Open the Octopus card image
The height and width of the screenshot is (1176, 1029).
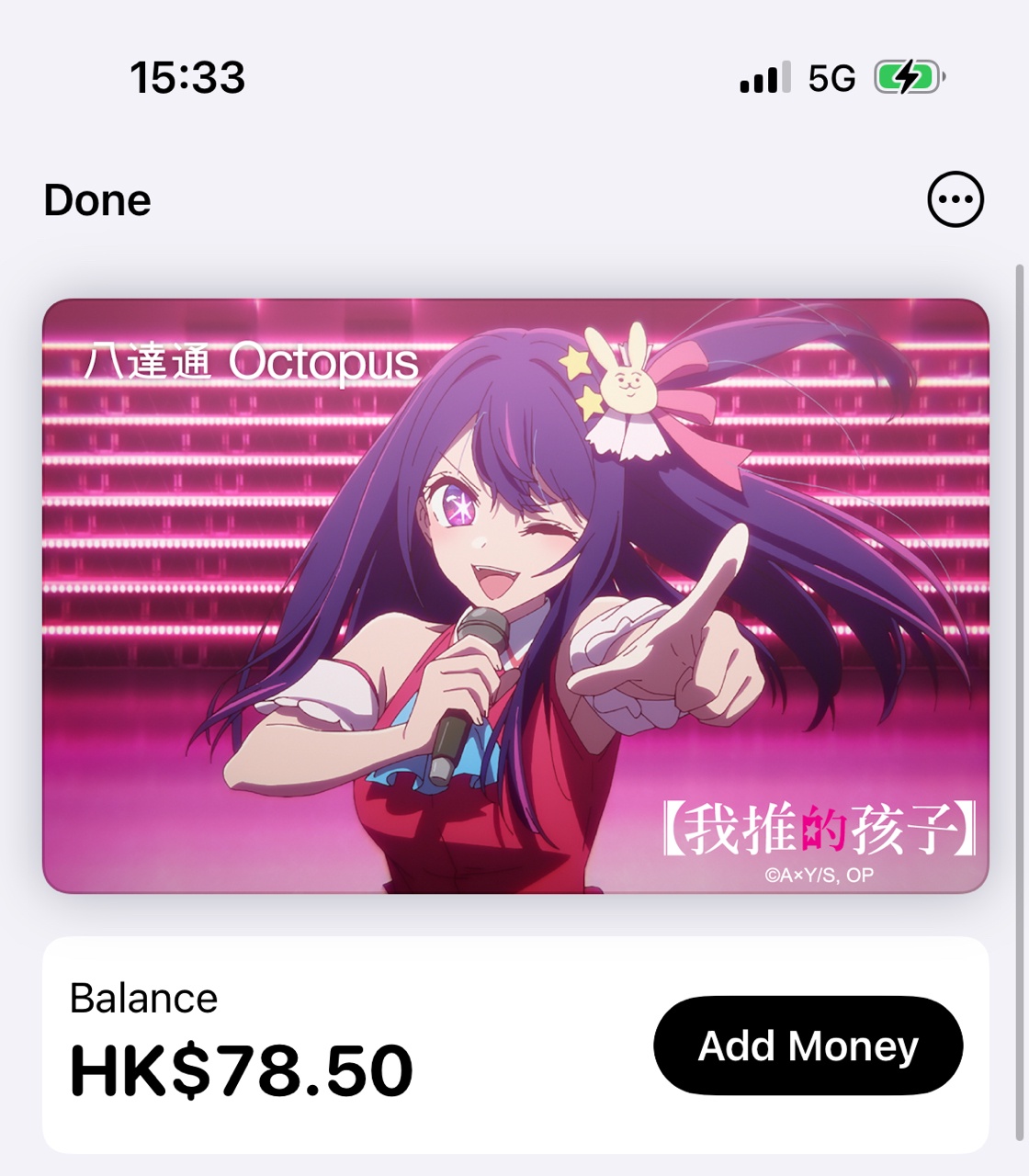pos(515,595)
